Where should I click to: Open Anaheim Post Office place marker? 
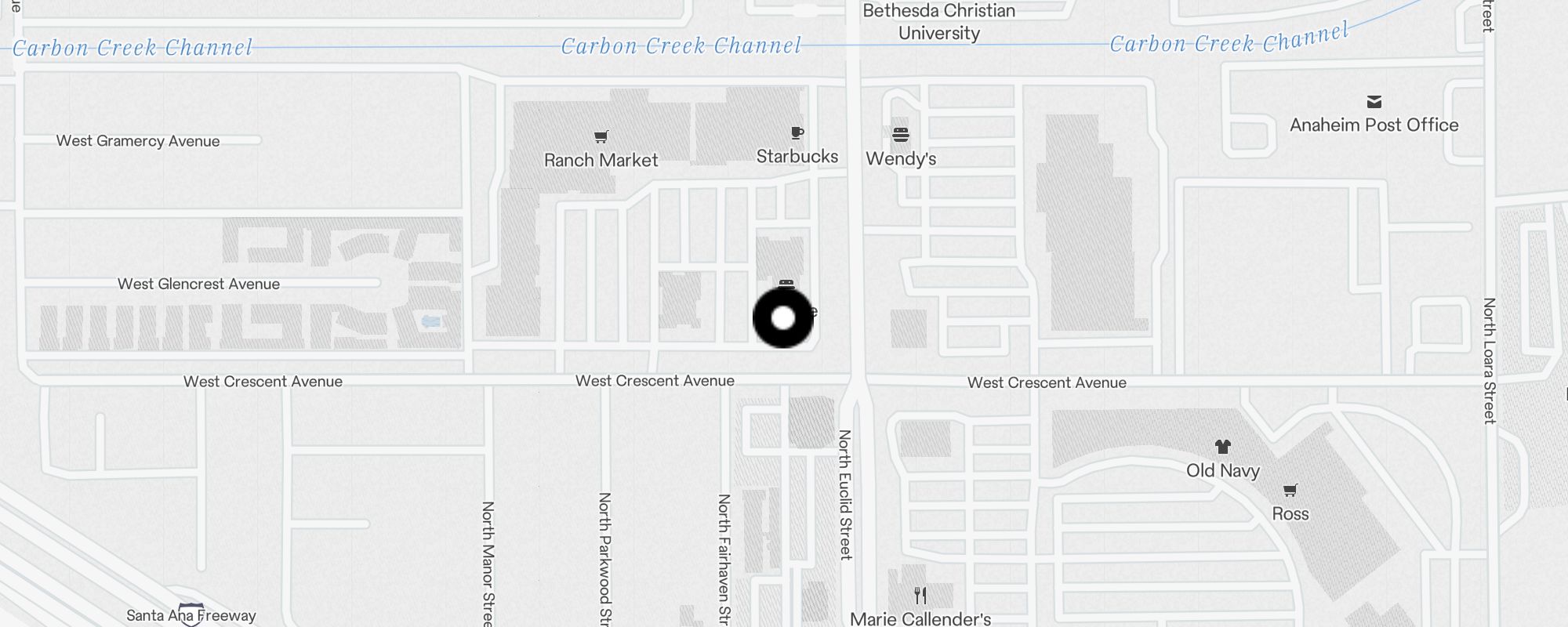coord(1374,103)
